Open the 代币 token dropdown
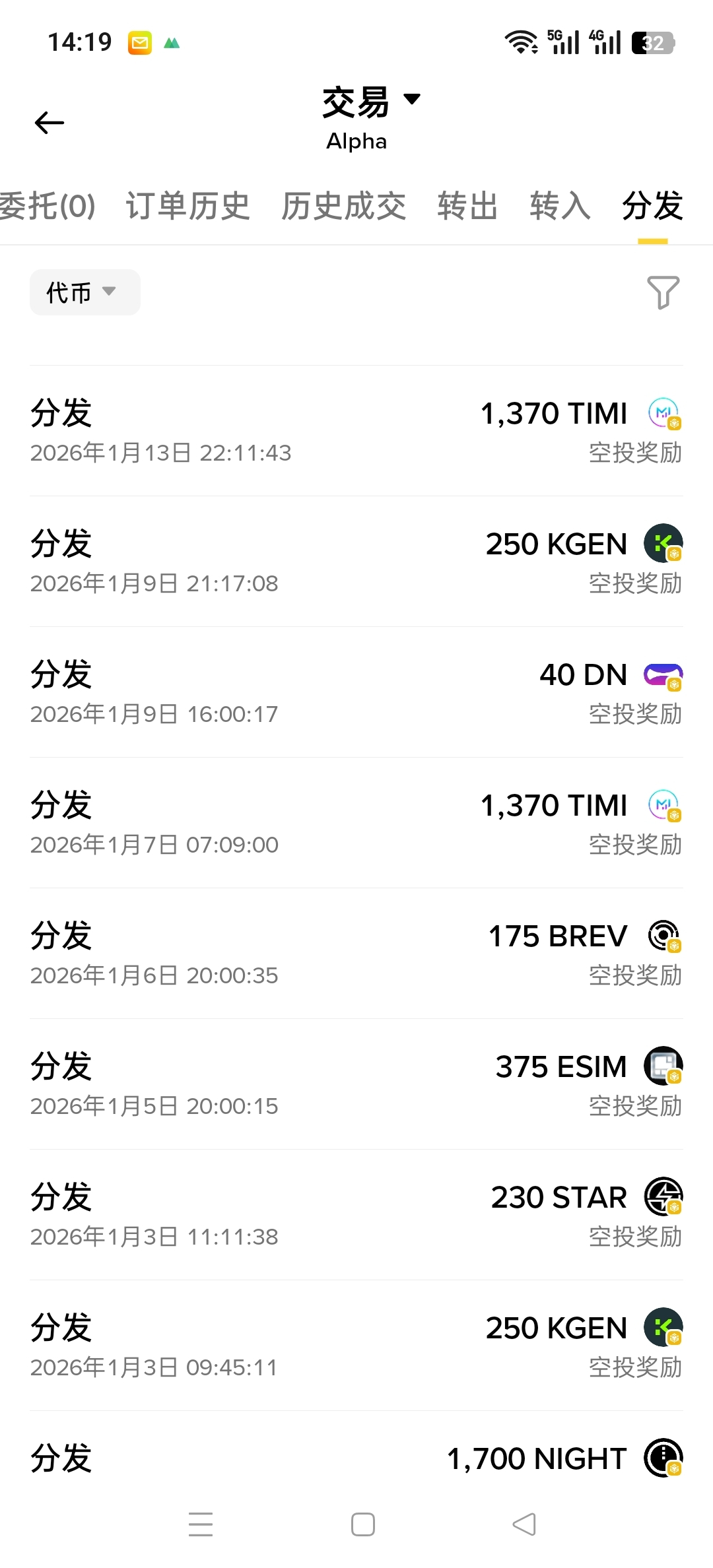The image size is (713, 1568). (85, 292)
